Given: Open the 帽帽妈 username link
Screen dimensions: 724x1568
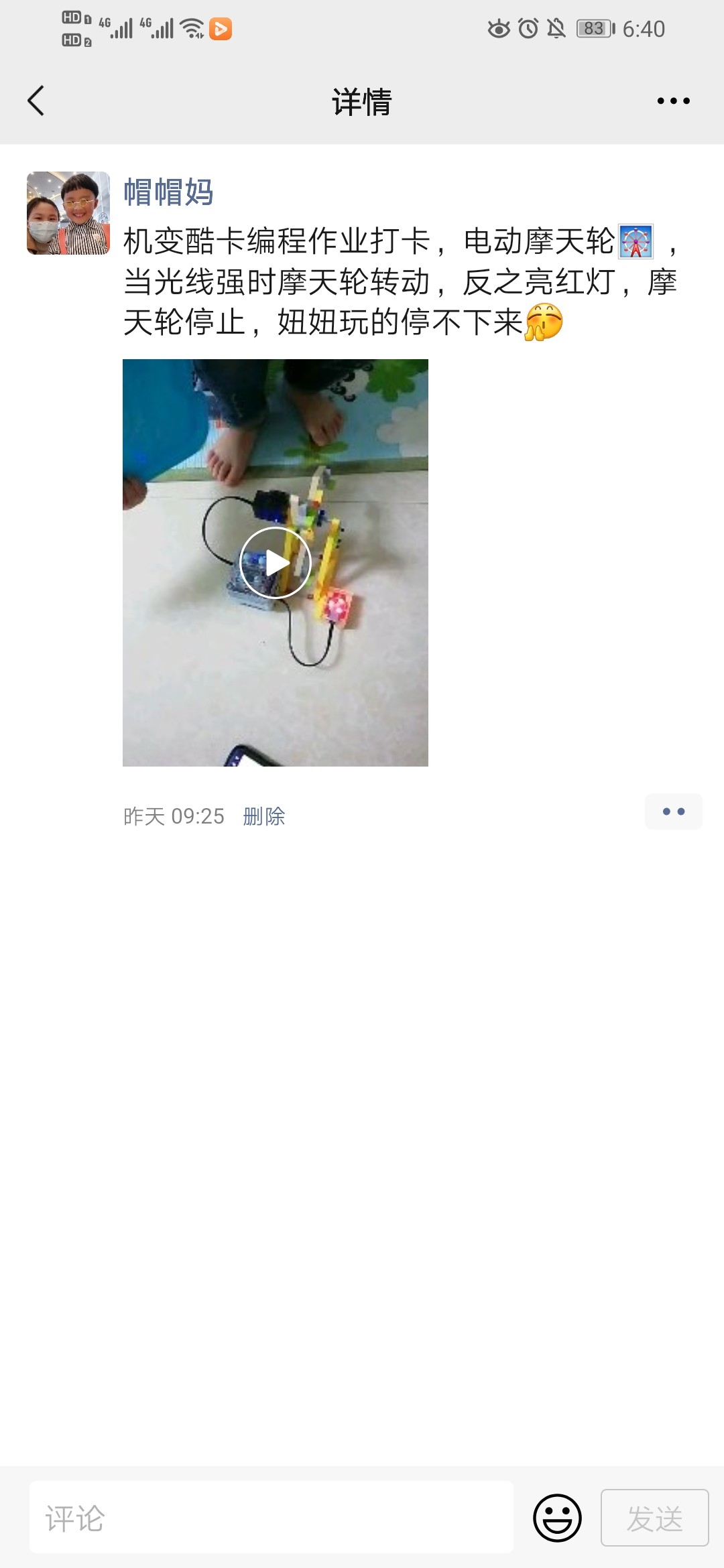Looking at the screenshot, I should tap(168, 192).
